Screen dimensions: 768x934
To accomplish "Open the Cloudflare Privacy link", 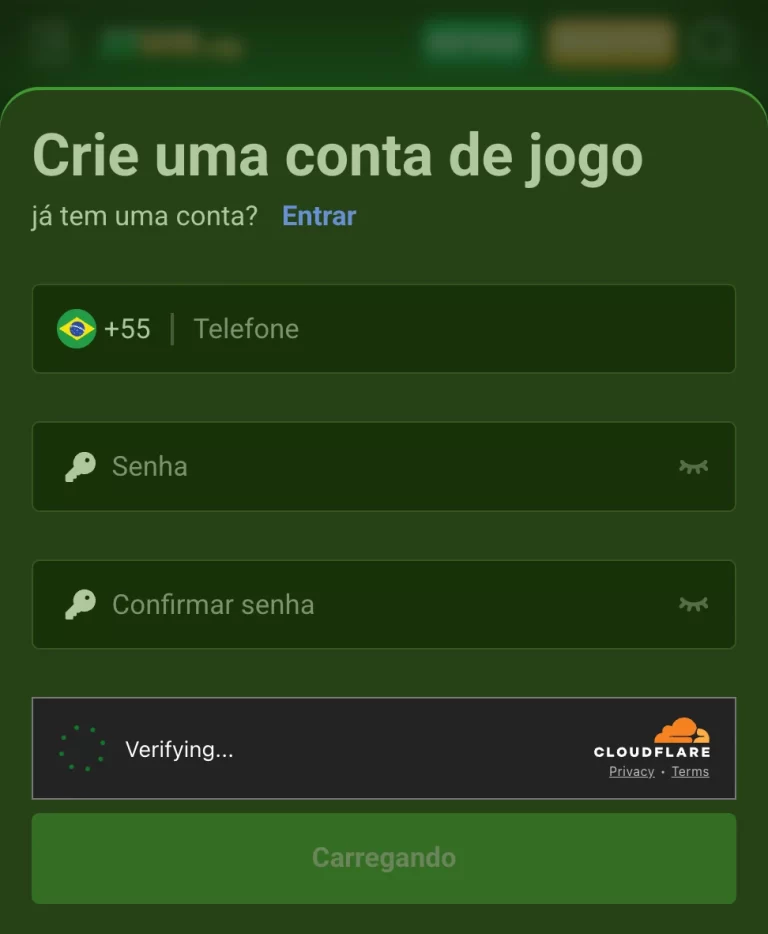I will tap(631, 771).
